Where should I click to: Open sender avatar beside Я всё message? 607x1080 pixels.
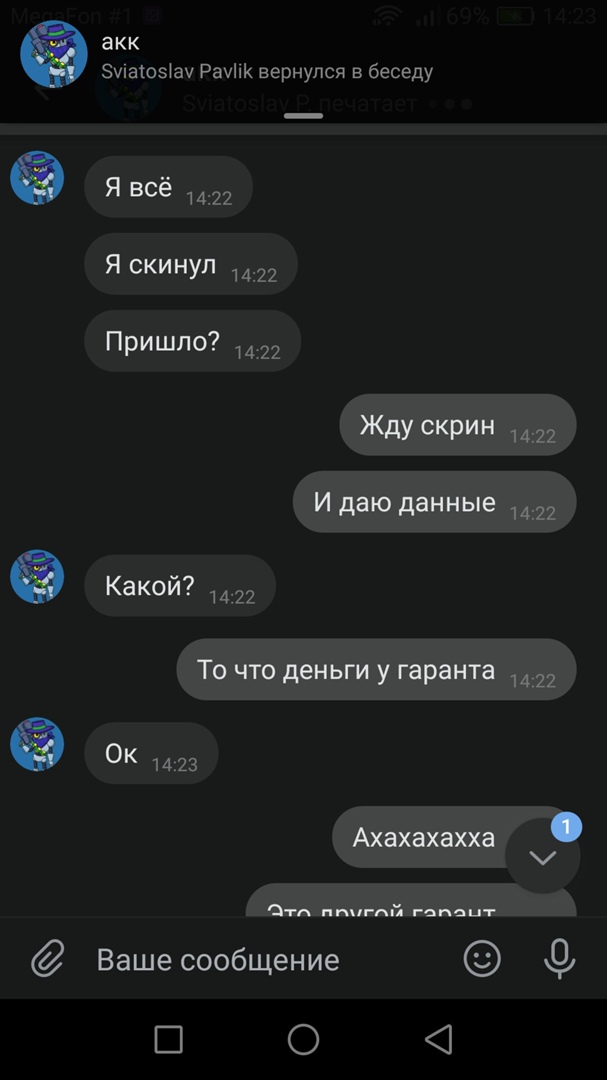pyautogui.click(x=37, y=179)
